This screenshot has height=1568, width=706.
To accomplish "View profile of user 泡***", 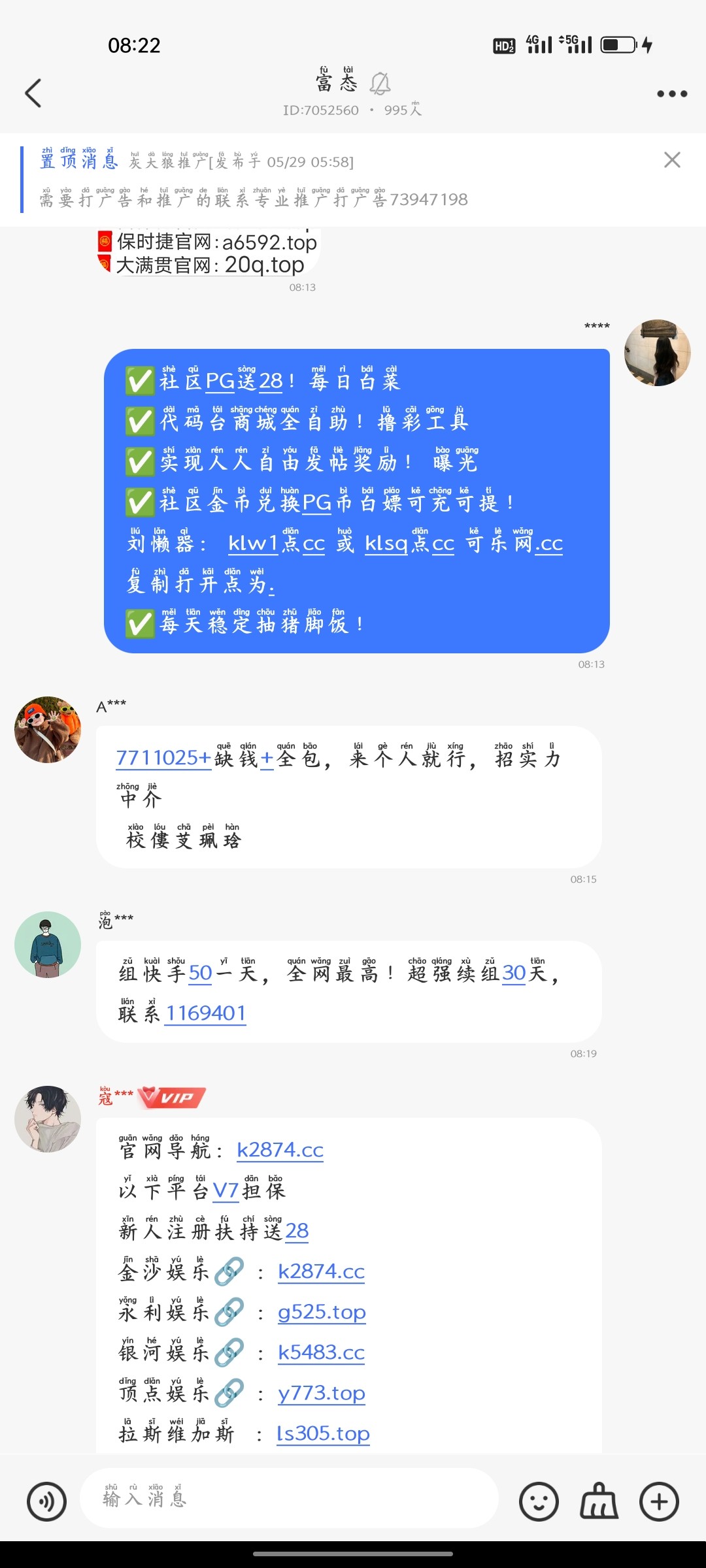I will click(48, 944).
